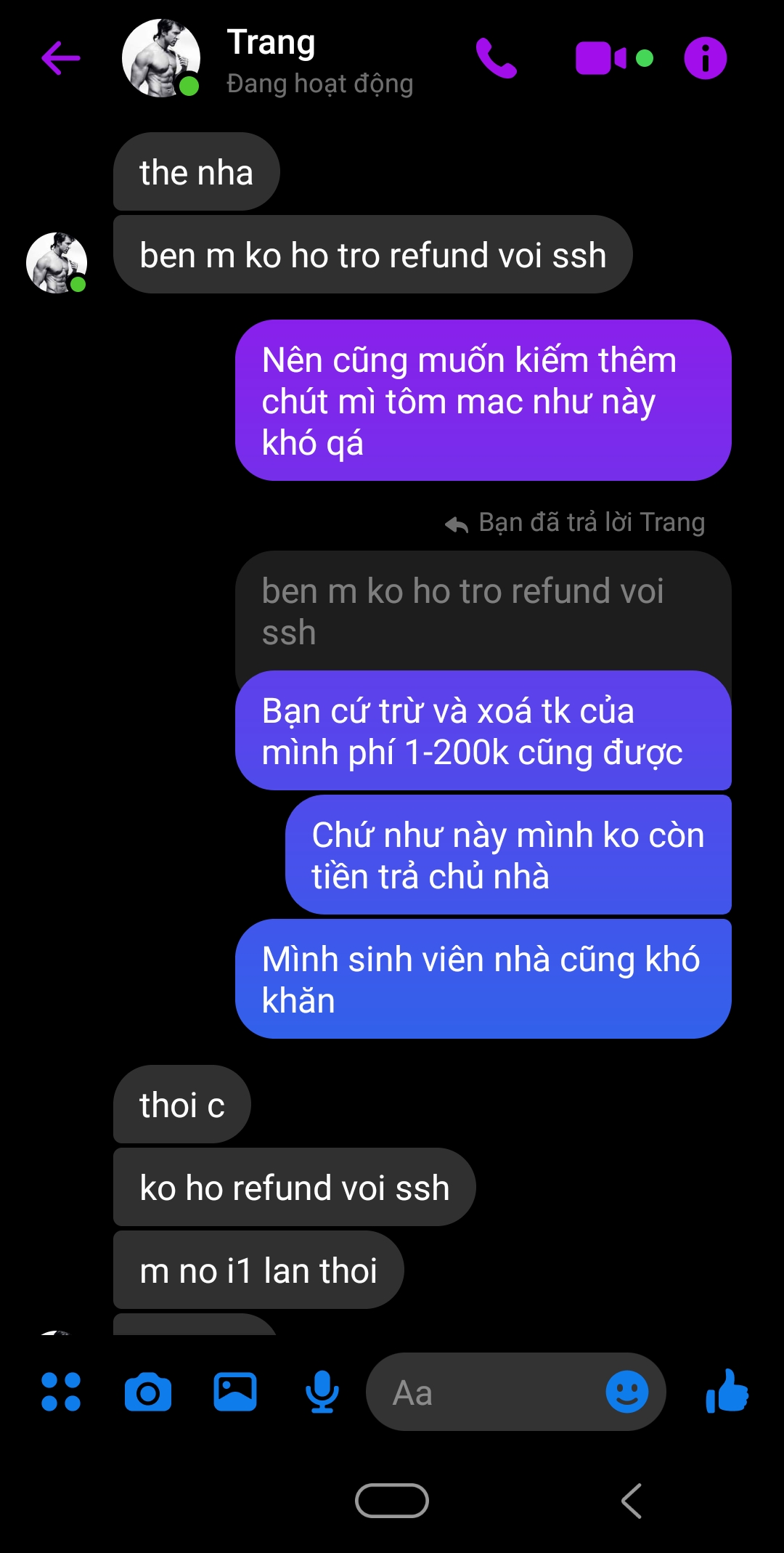784x1553 pixels.
Task: Open the emoji picker in the input
Action: (626, 1392)
